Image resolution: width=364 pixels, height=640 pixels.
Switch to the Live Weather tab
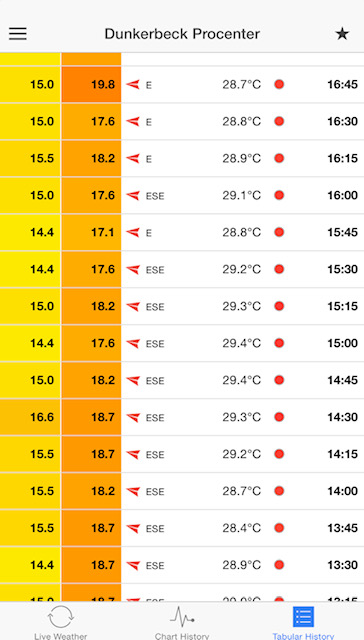point(60,621)
